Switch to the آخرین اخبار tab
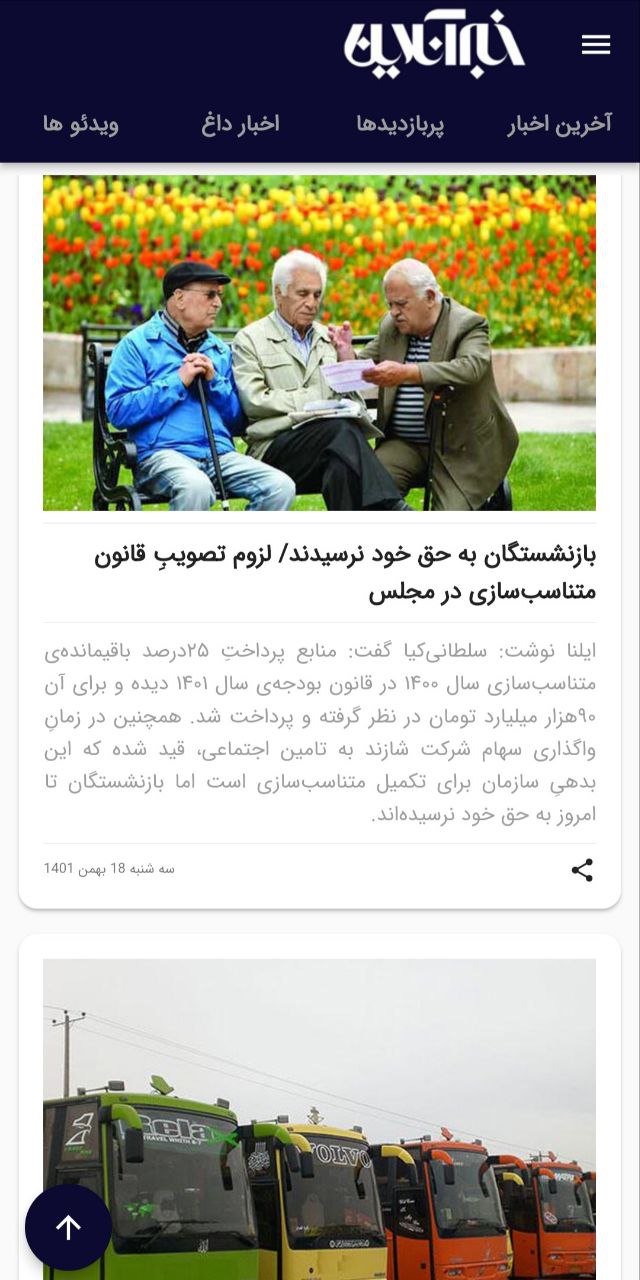Viewport: 640px width, 1280px height. 559,125
